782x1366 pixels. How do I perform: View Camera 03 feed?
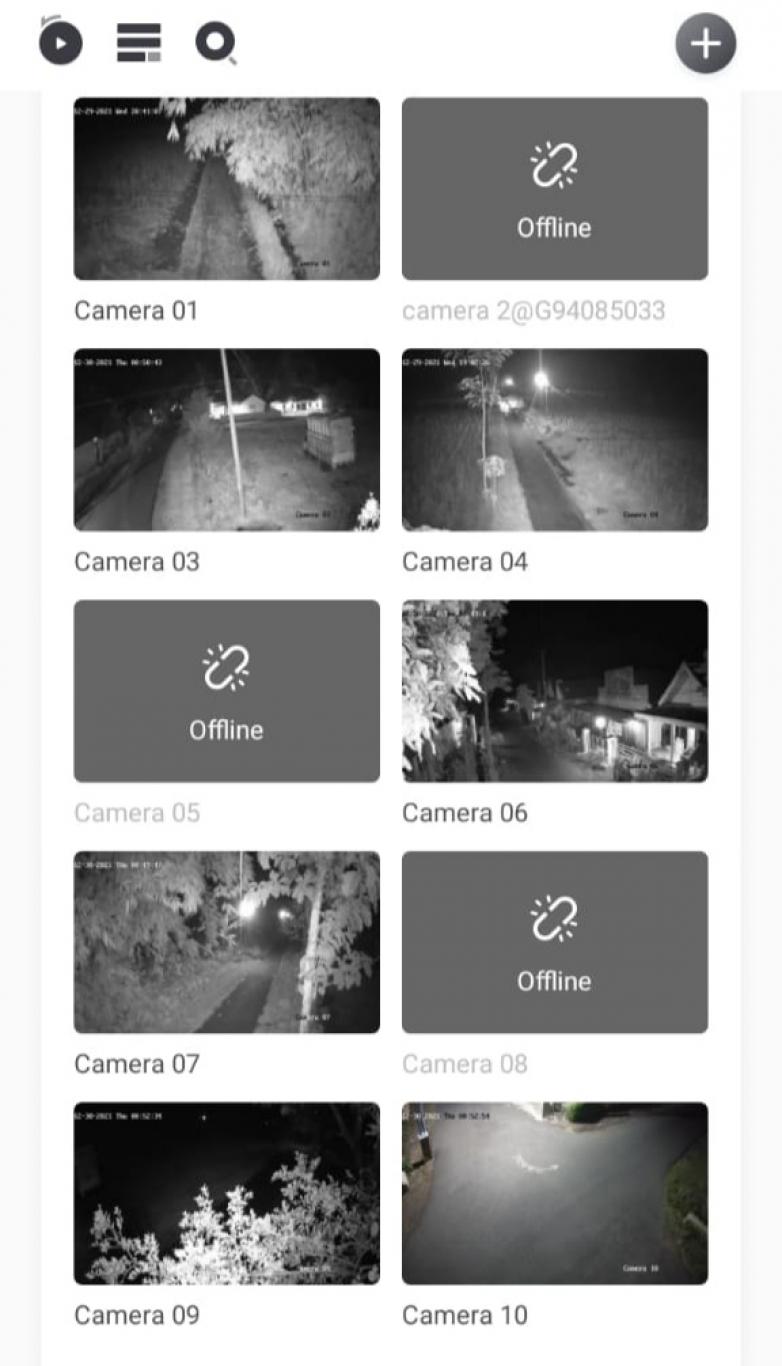(227, 440)
